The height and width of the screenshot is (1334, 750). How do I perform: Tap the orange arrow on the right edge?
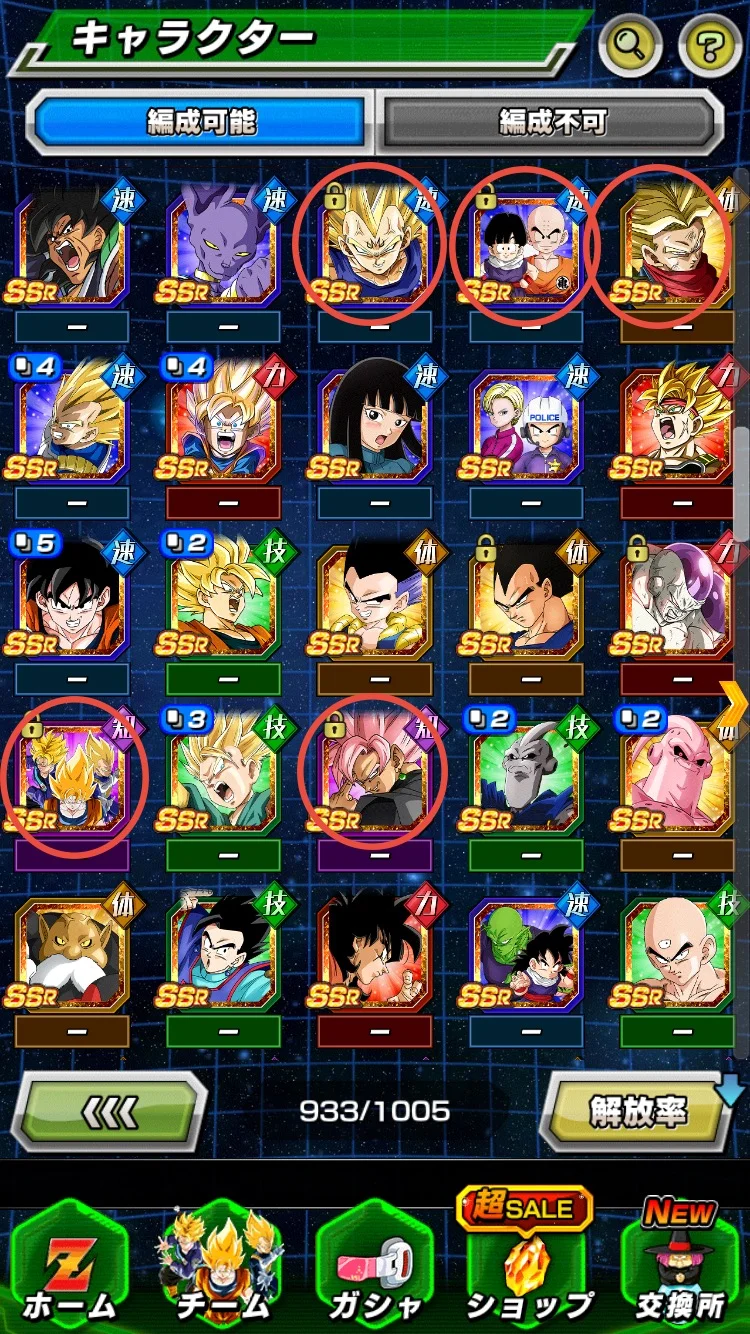[734, 705]
